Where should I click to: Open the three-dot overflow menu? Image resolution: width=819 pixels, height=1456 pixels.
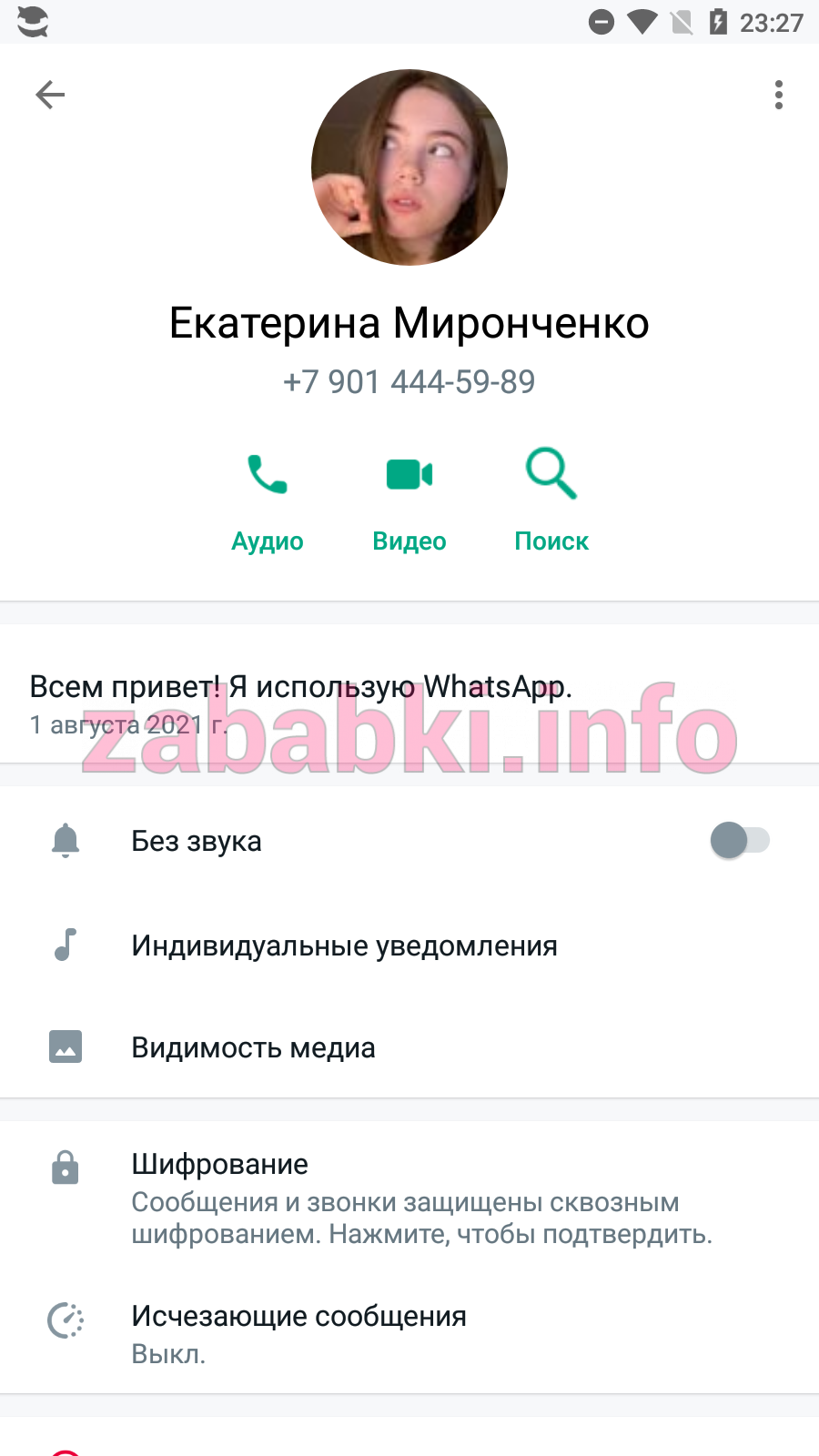pos(778,95)
